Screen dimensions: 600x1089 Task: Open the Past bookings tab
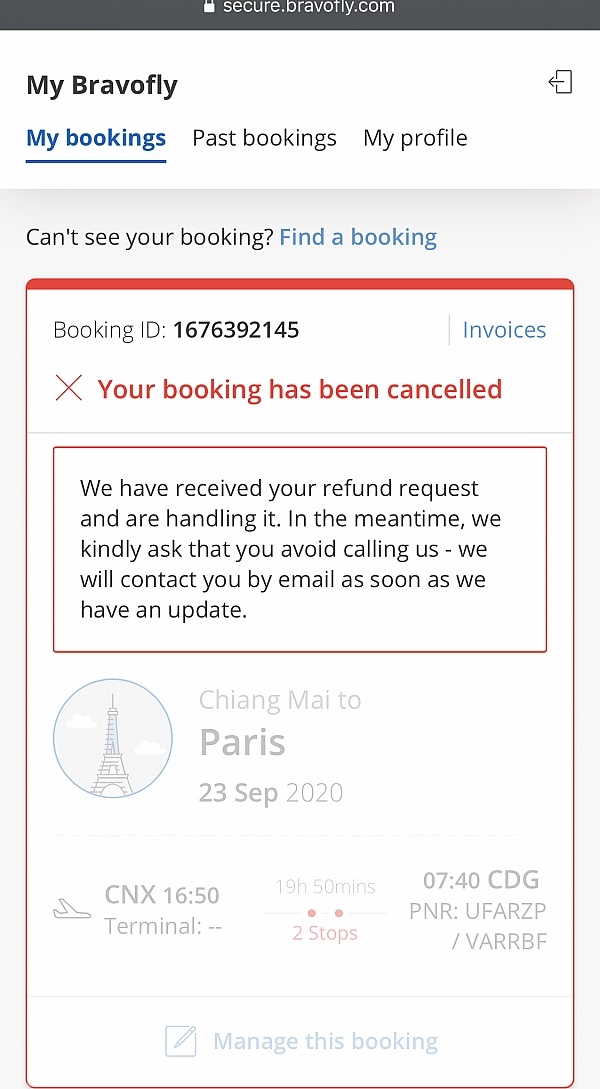point(264,138)
